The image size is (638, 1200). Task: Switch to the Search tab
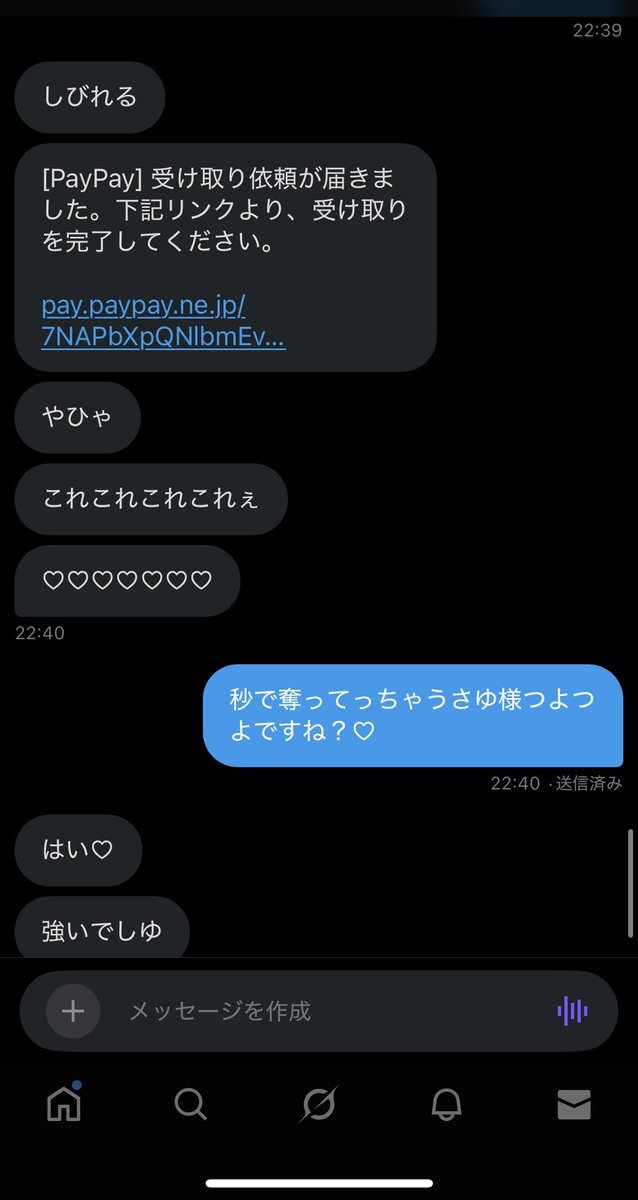point(190,1104)
